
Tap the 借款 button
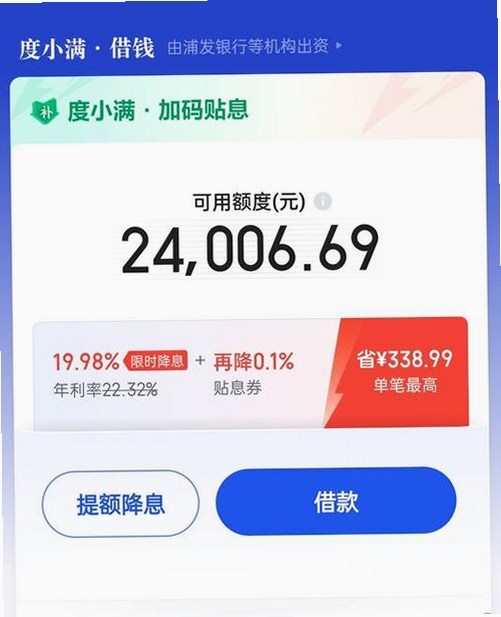tap(336, 501)
